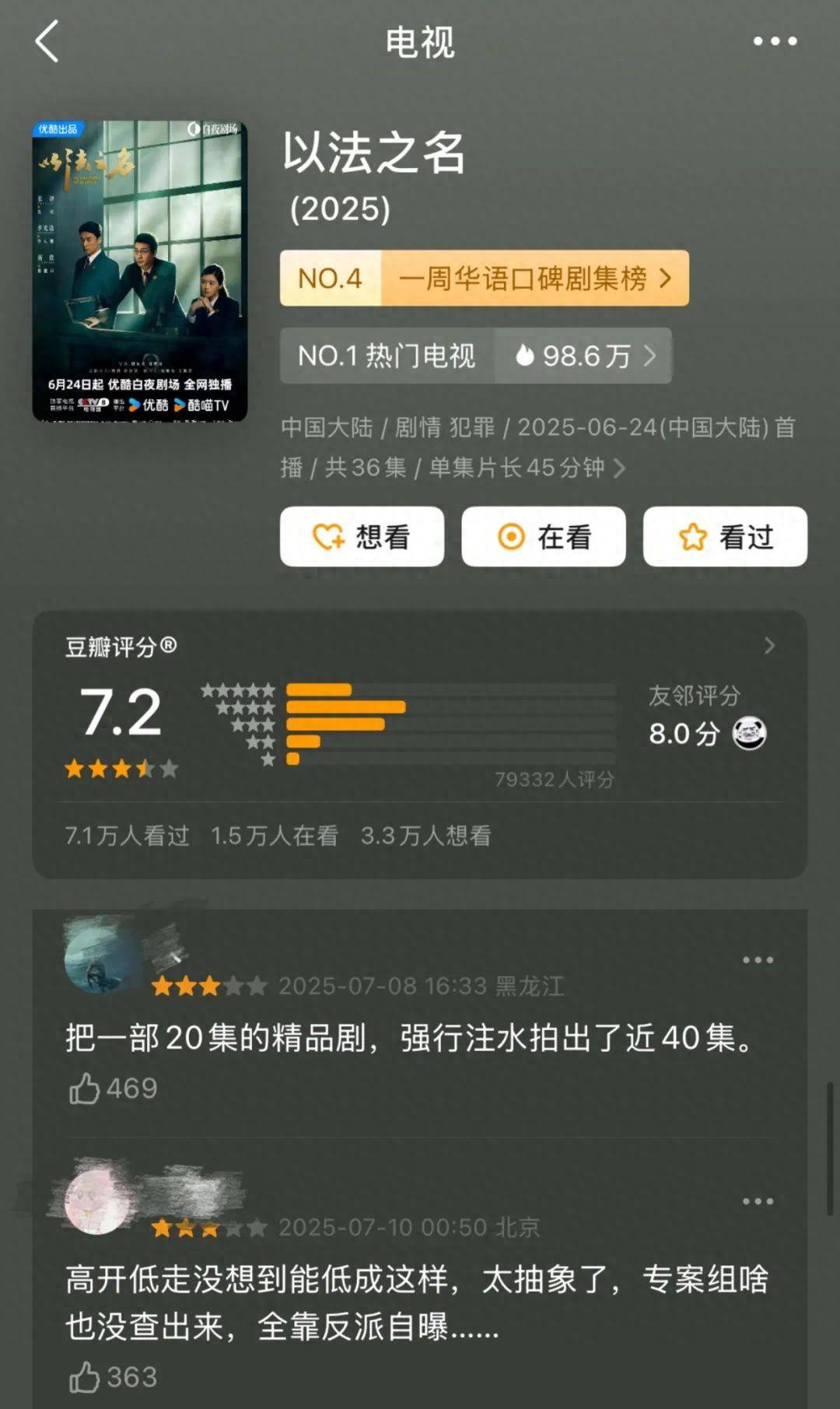Like the review about 20集的精品剧
Screen dimensions: 840x1409
tap(113, 1088)
